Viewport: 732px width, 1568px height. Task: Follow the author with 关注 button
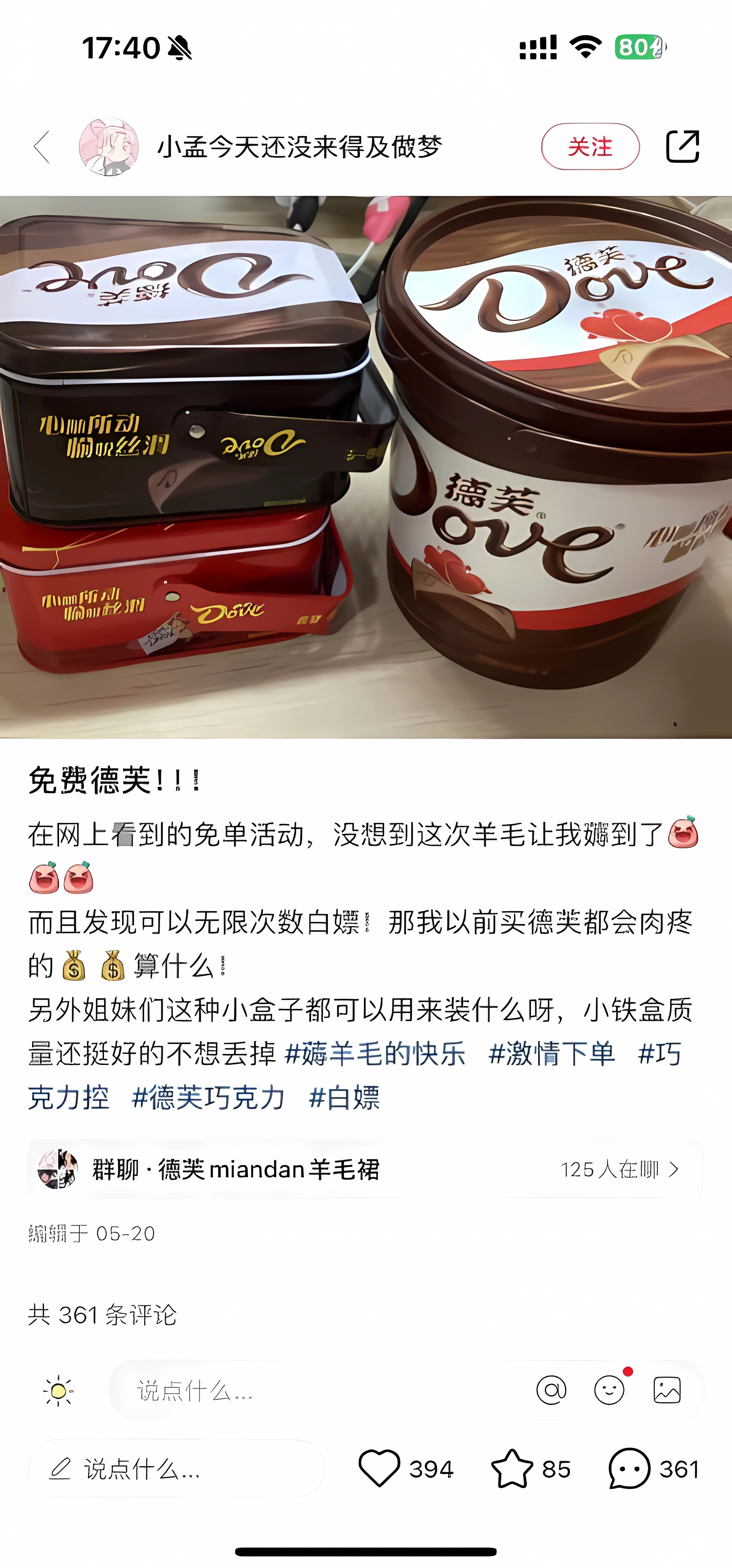click(x=590, y=147)
